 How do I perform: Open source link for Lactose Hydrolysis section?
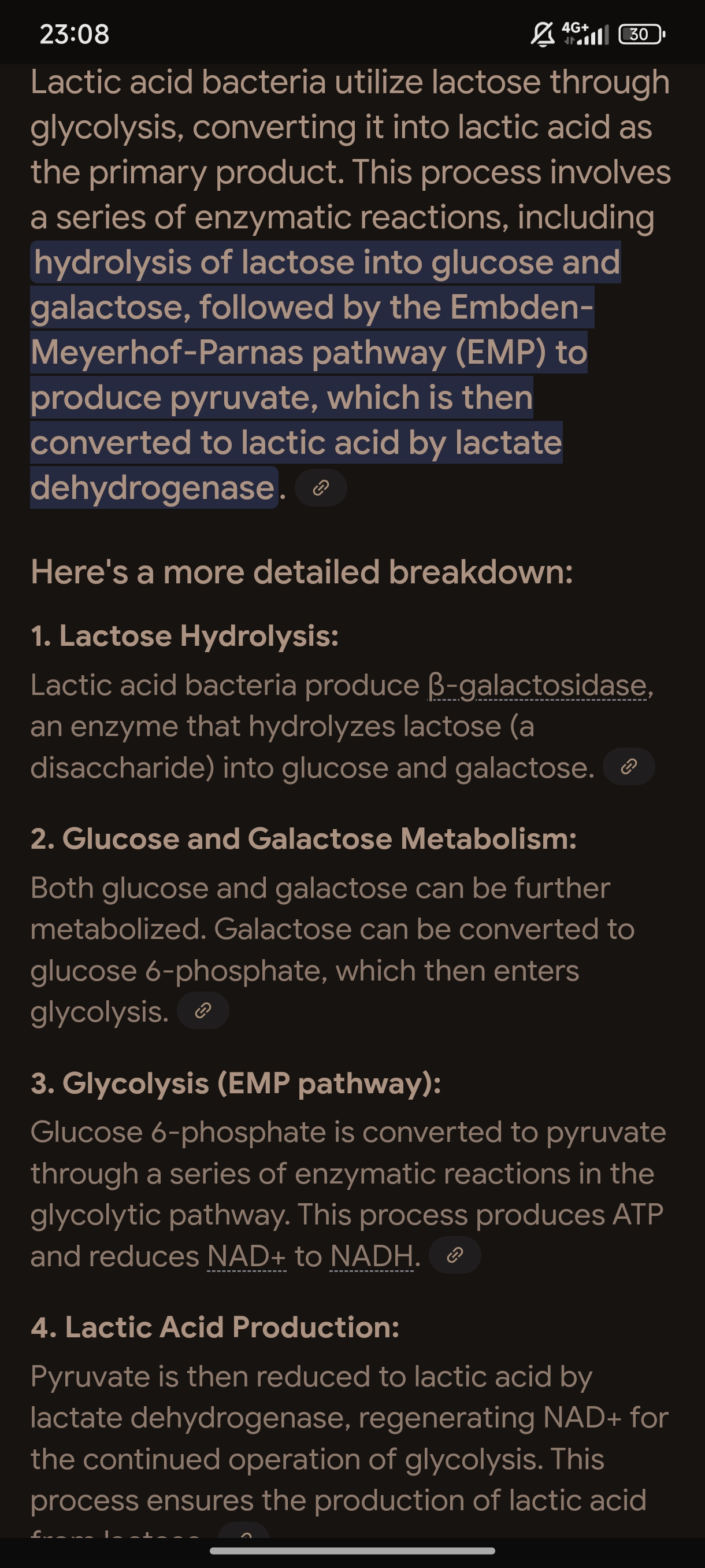point(628,767)
